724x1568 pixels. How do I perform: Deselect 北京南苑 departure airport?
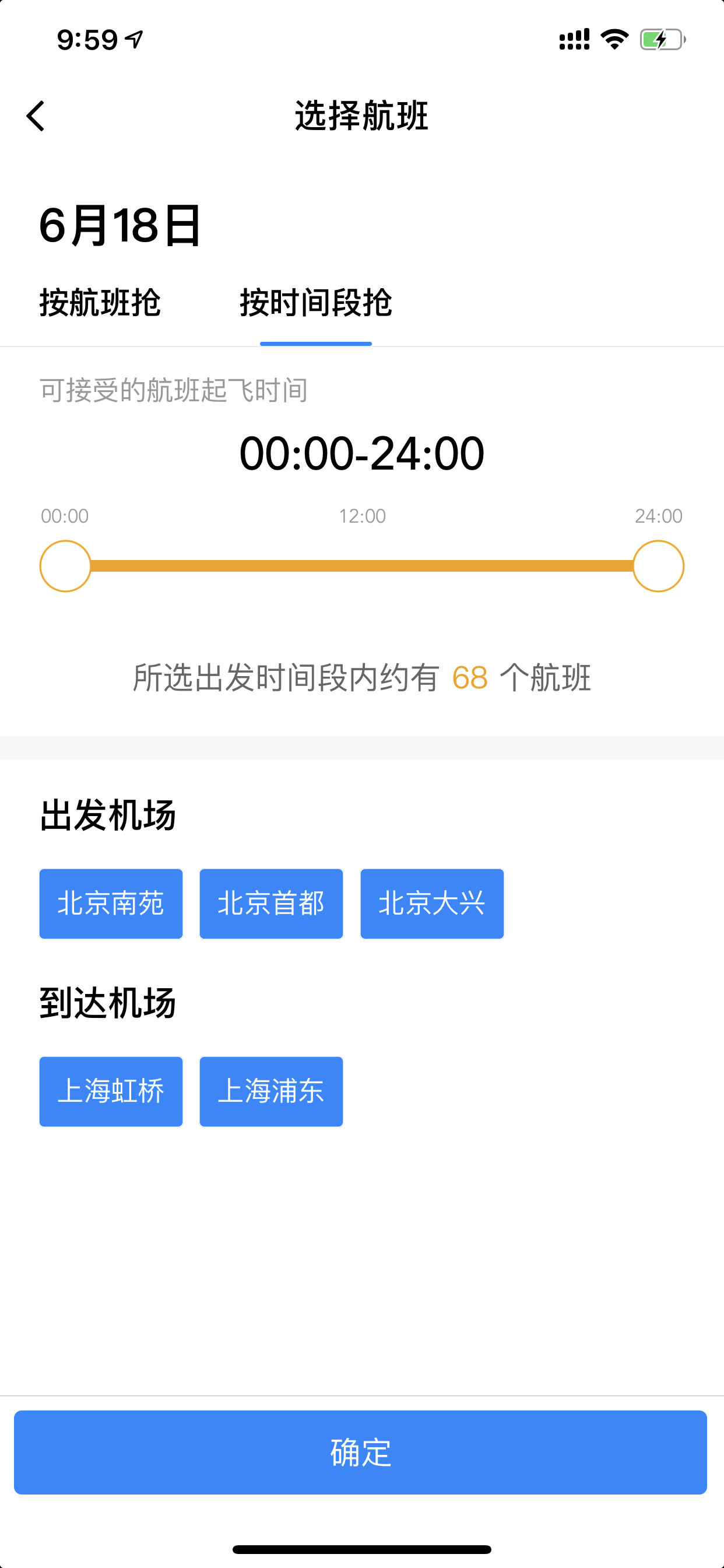coord(111,904)
